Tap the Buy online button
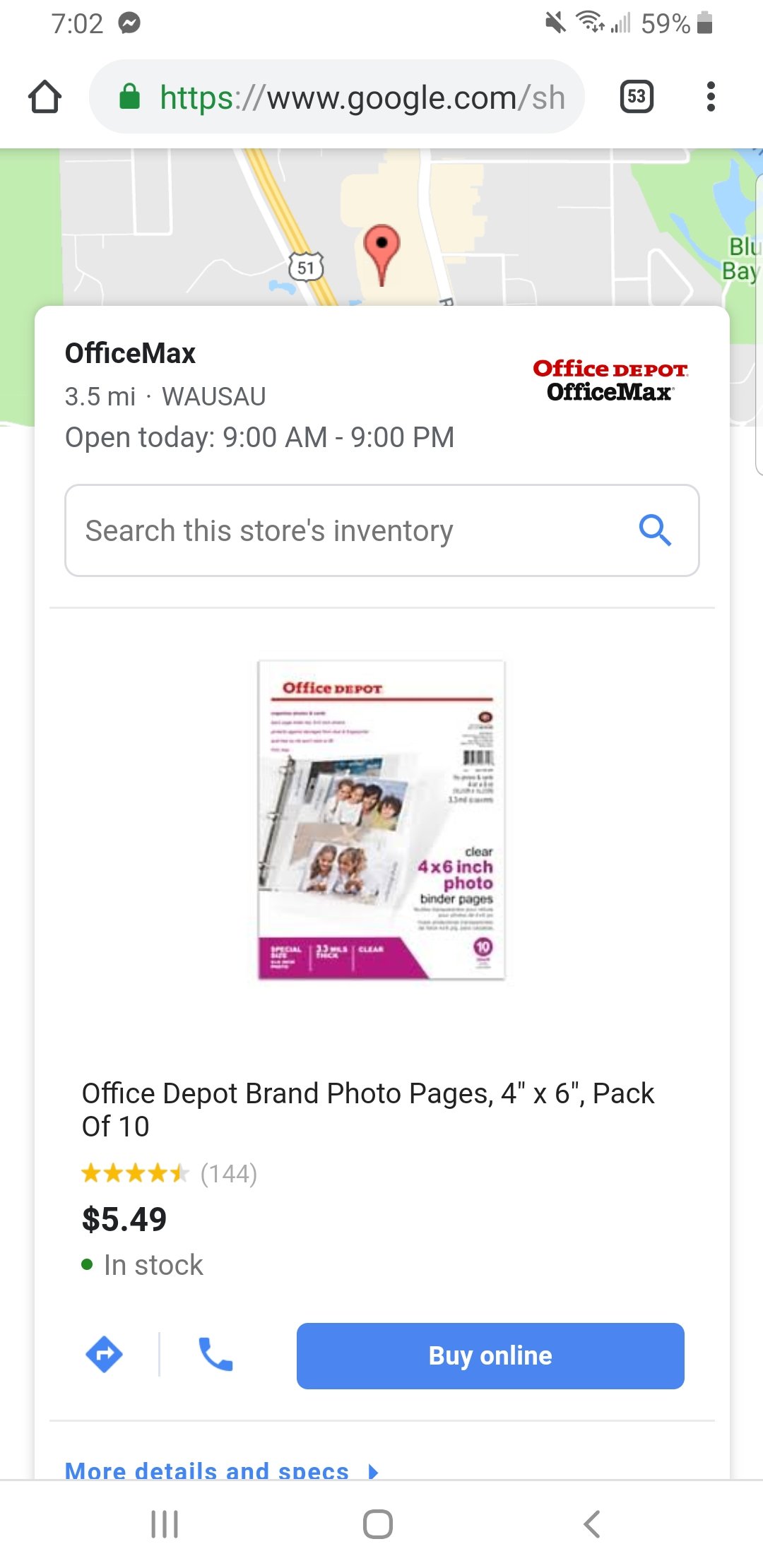Viewport: 763px width, 1568px height. 490,1356
